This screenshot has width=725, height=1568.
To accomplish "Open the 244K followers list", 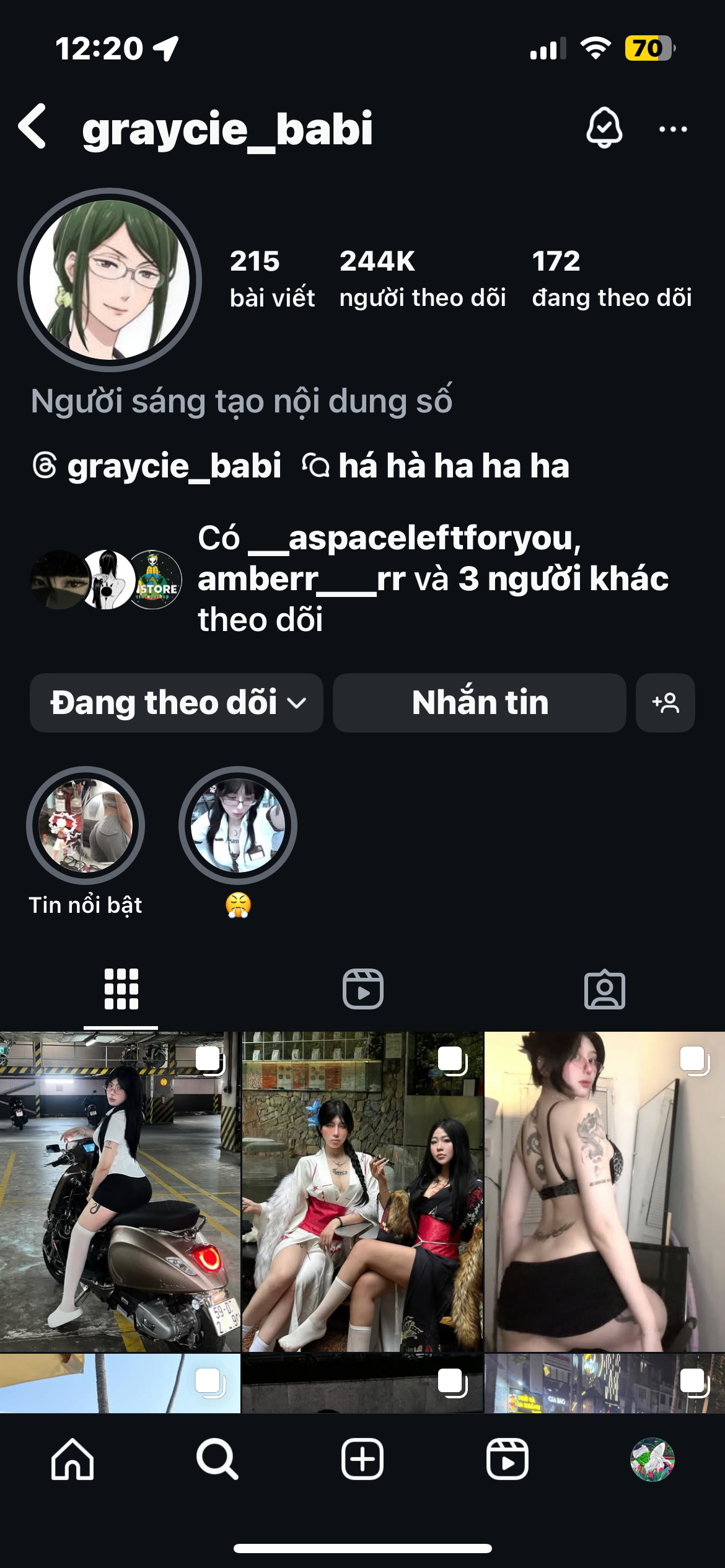I will click(x=422, y=278).
